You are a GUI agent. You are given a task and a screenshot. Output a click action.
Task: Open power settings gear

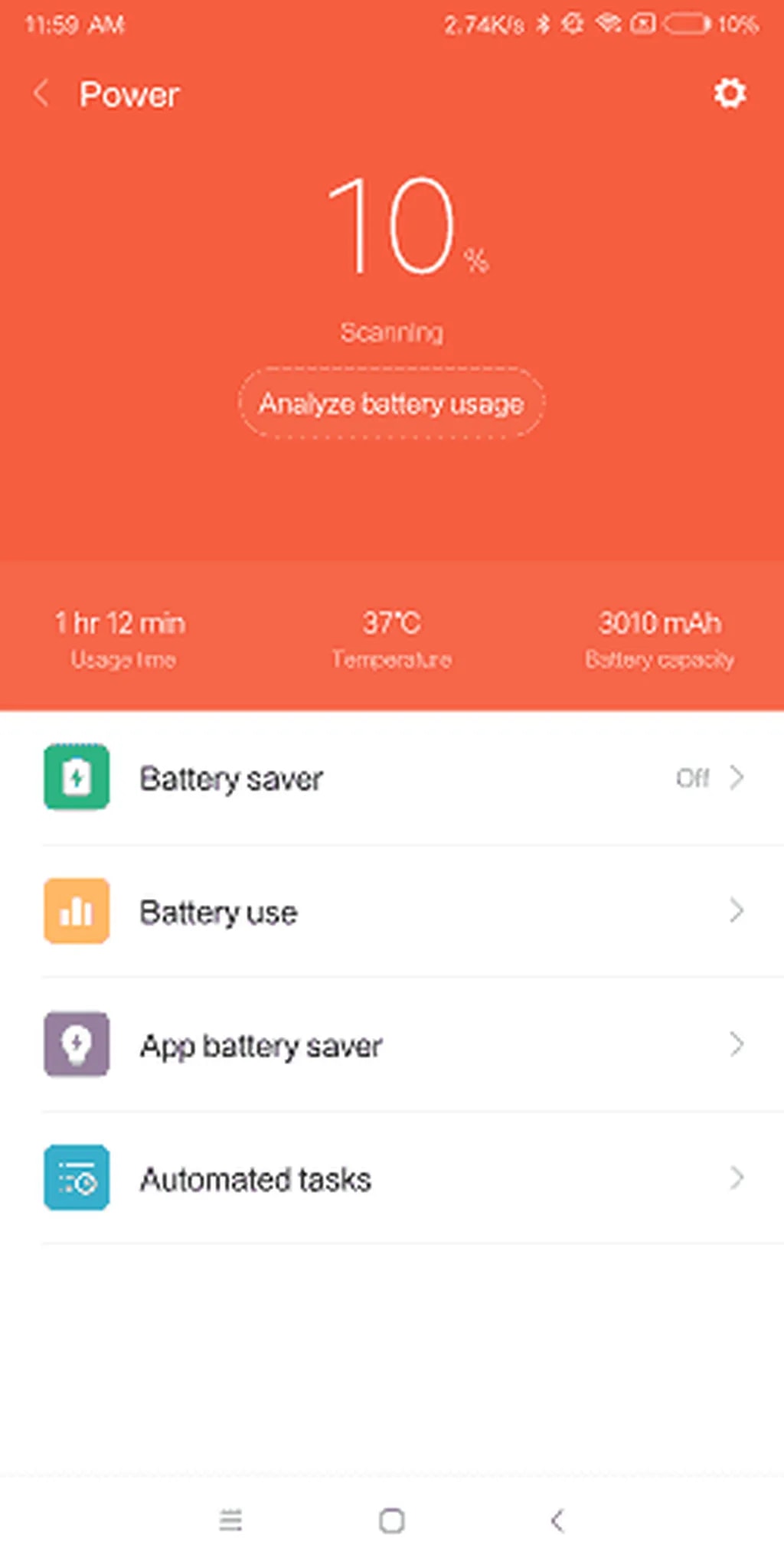coord(729,93)
